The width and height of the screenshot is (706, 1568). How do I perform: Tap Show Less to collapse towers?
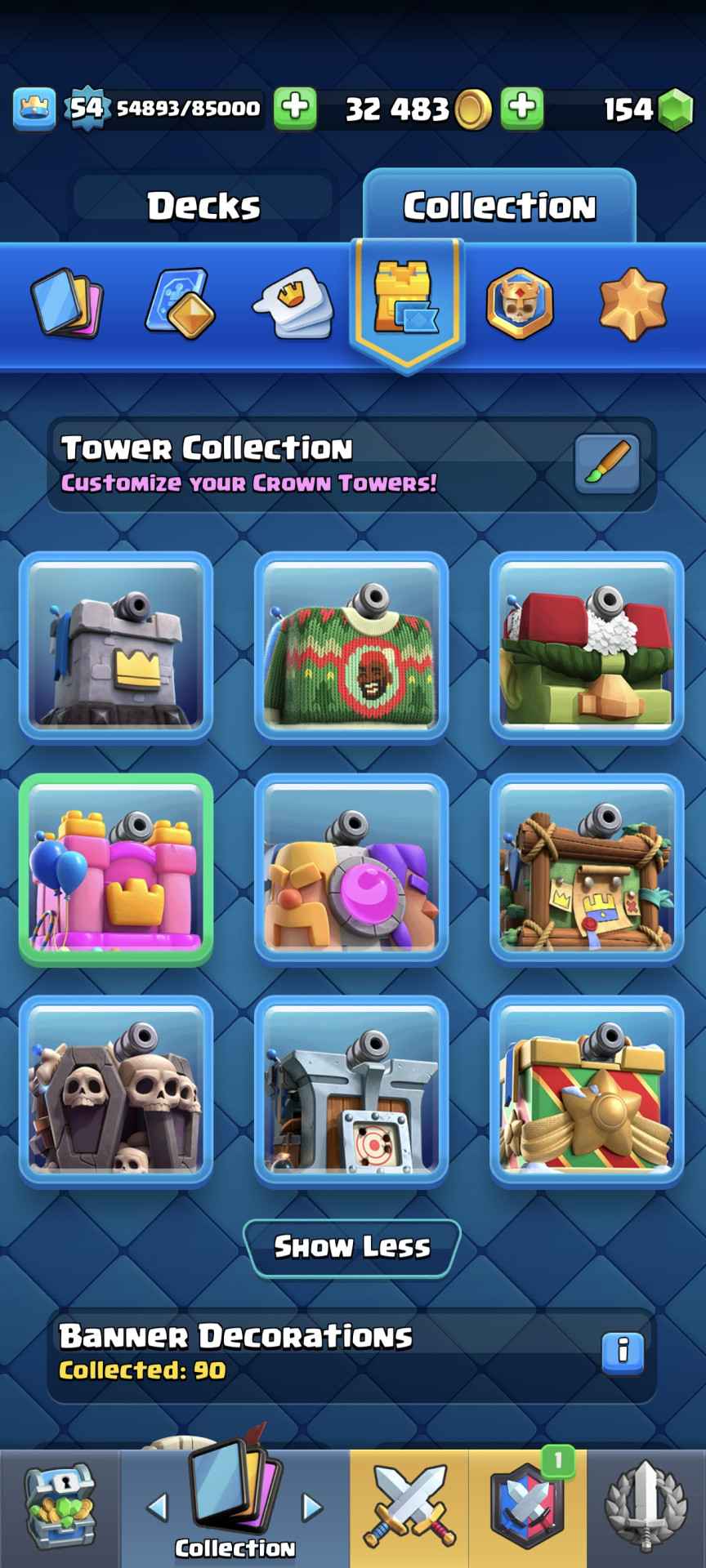[x=352, y=1247]
